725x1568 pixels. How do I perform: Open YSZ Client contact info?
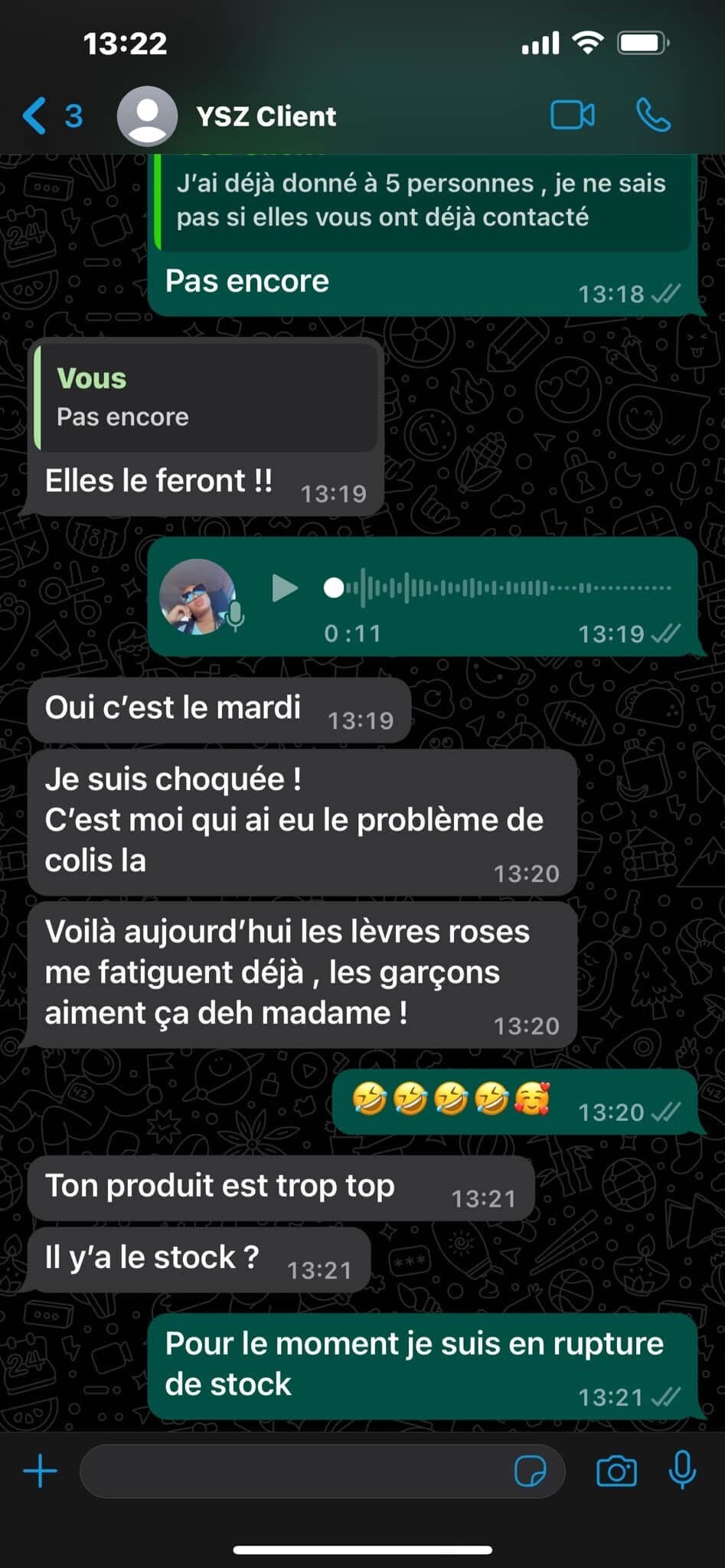265,116
